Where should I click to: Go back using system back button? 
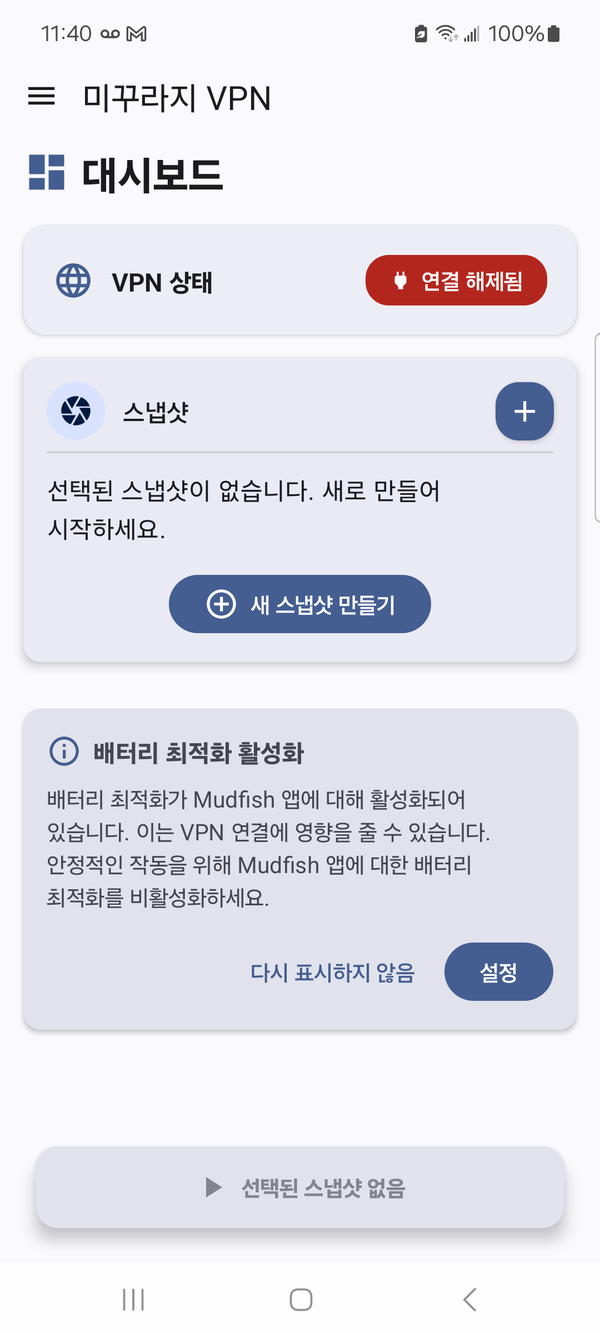[x=469, y=1299]
